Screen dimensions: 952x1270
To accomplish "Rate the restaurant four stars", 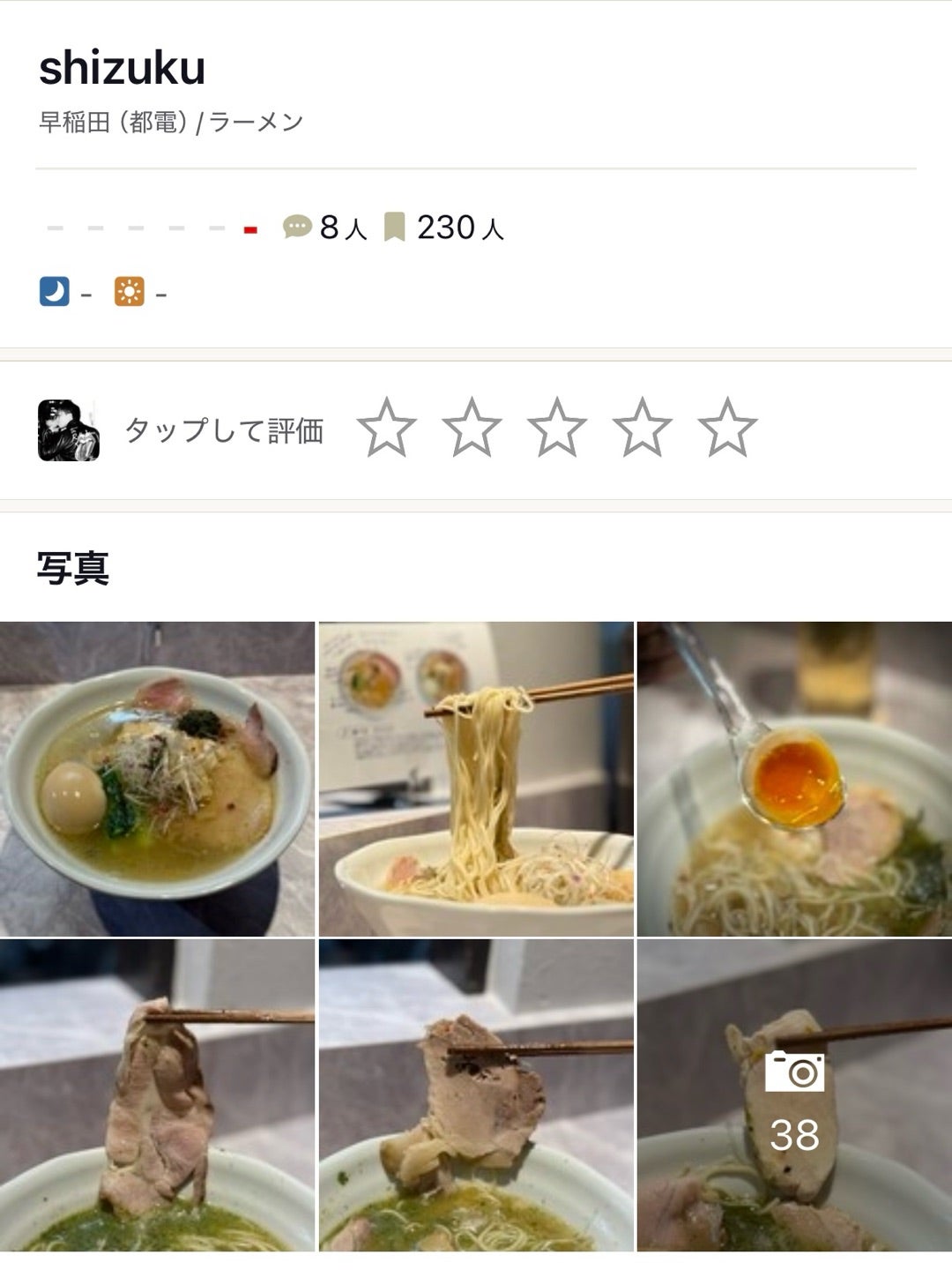I will pos(643,428).
